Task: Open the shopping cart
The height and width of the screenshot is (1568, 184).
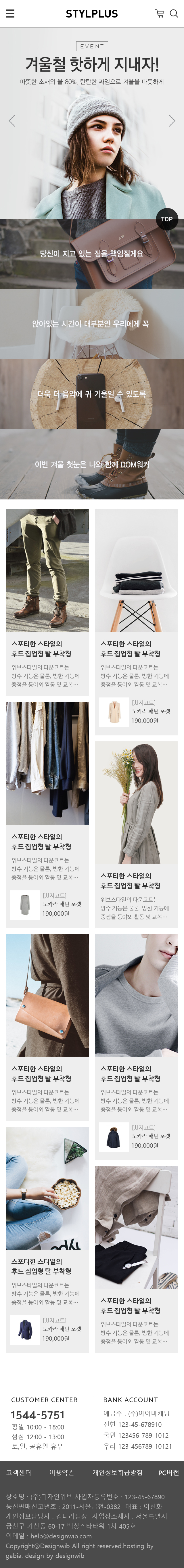Action: [160, 14]
